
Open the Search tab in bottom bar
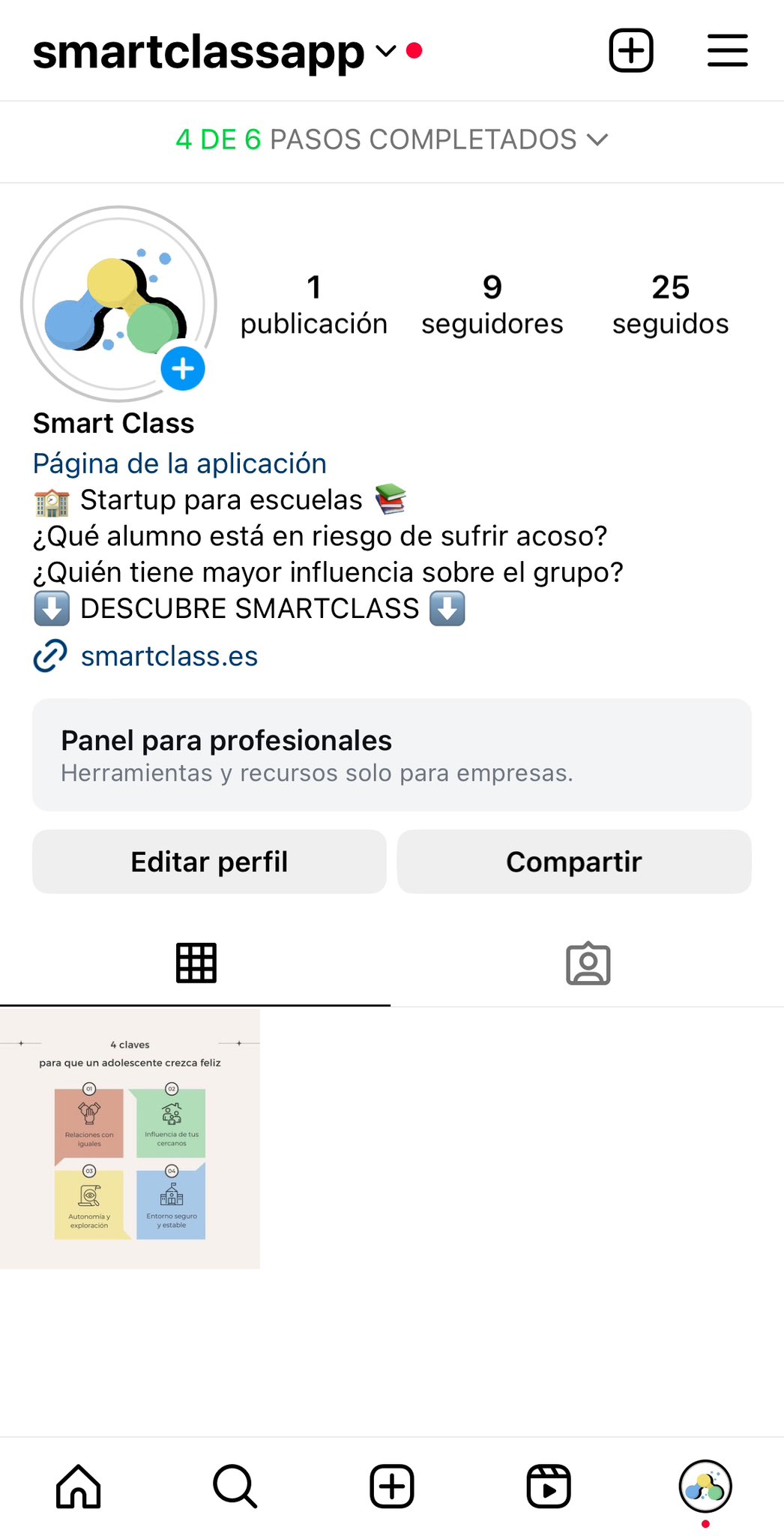235,1486
